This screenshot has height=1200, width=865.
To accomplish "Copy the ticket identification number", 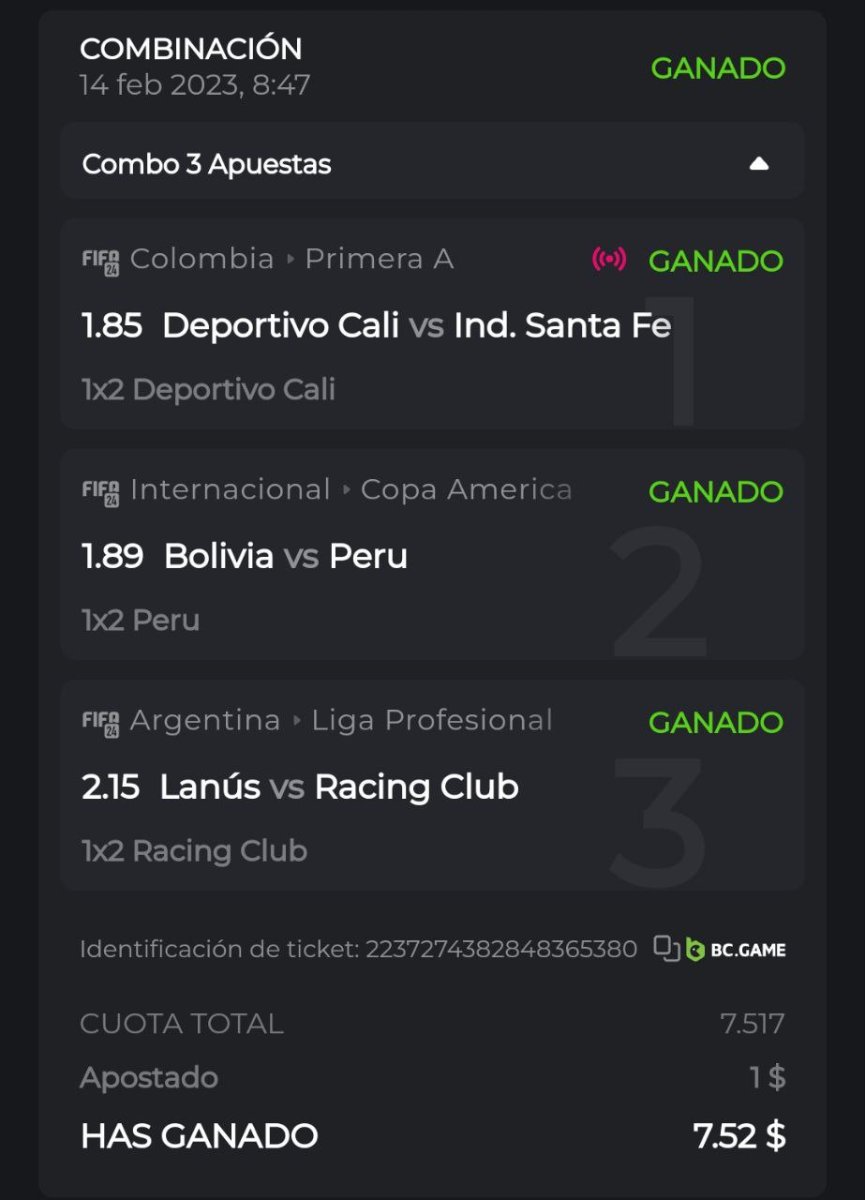I will (x=666, y=948).
